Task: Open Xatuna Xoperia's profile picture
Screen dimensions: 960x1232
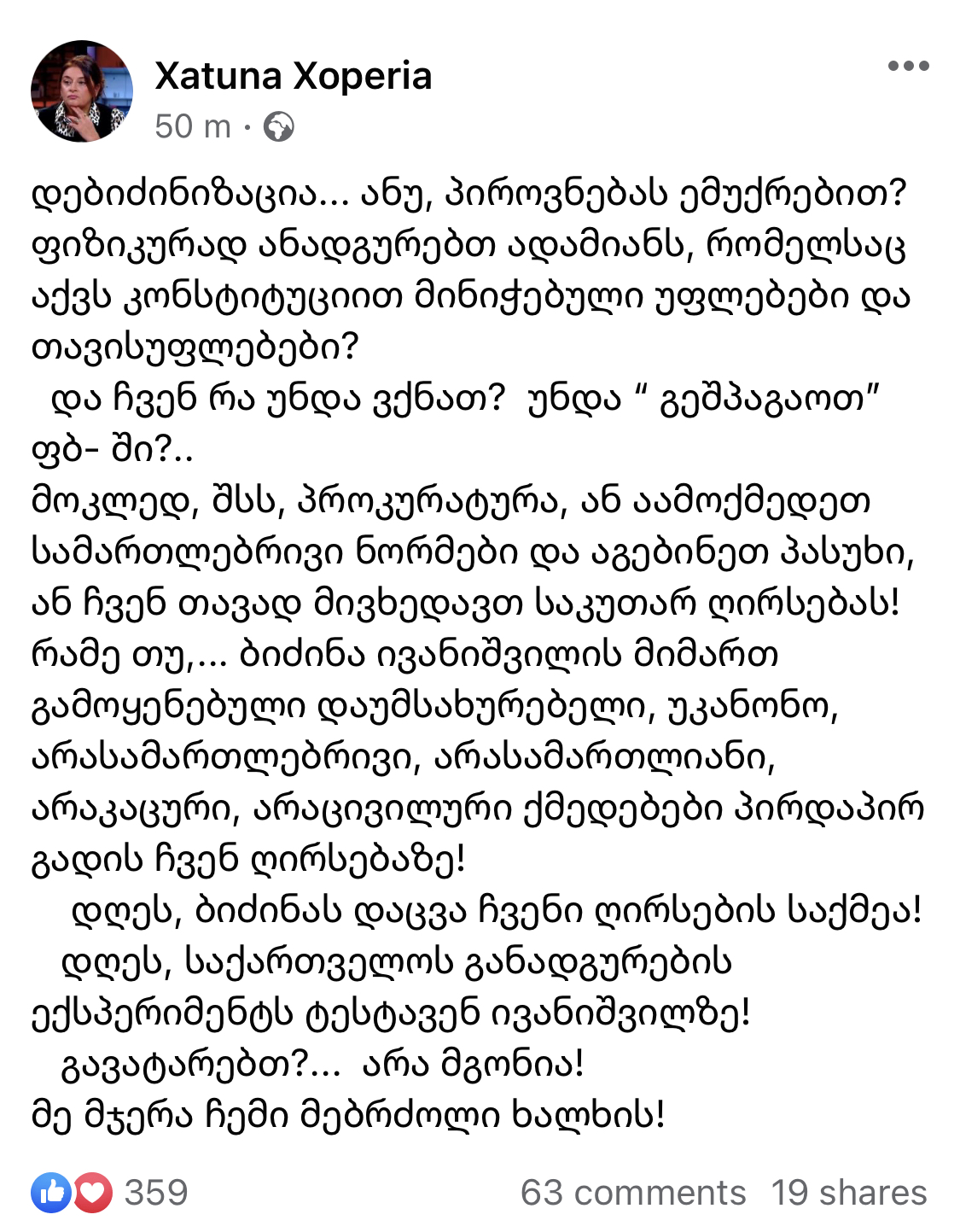Action: (82, 91)
